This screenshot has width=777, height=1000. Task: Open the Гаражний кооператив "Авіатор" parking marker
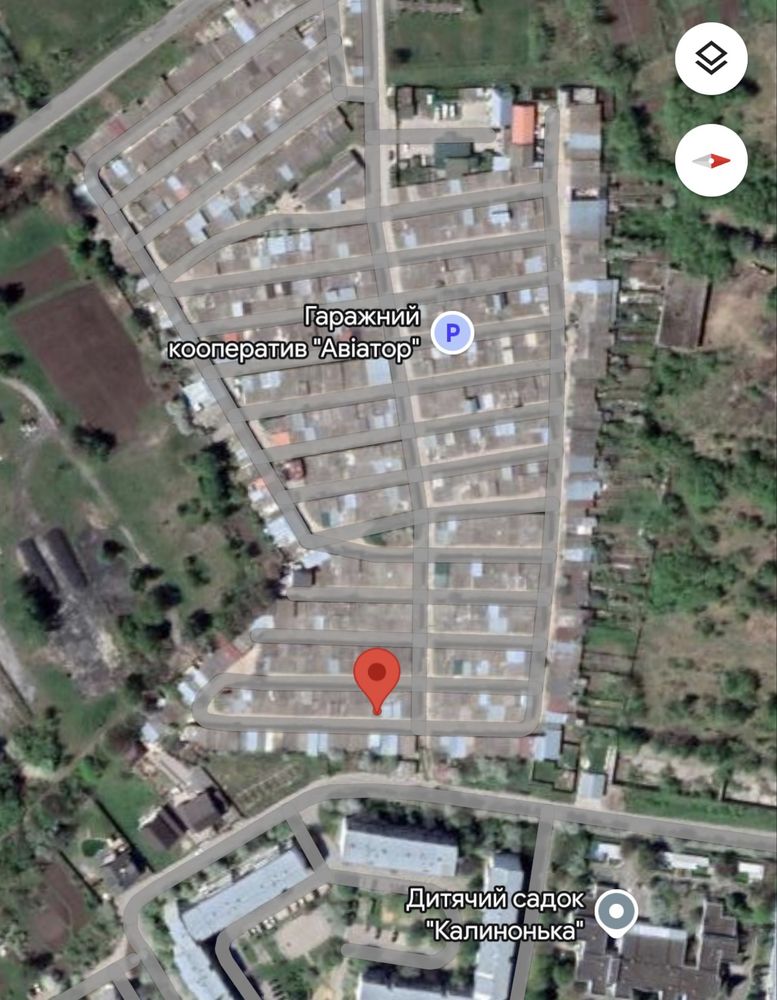coord(453,332)
